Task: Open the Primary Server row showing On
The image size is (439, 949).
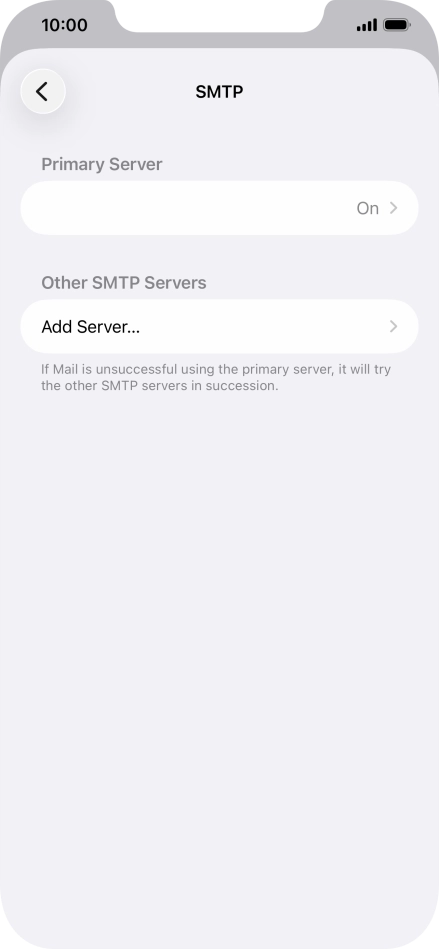Action: (x=219, y=208)
